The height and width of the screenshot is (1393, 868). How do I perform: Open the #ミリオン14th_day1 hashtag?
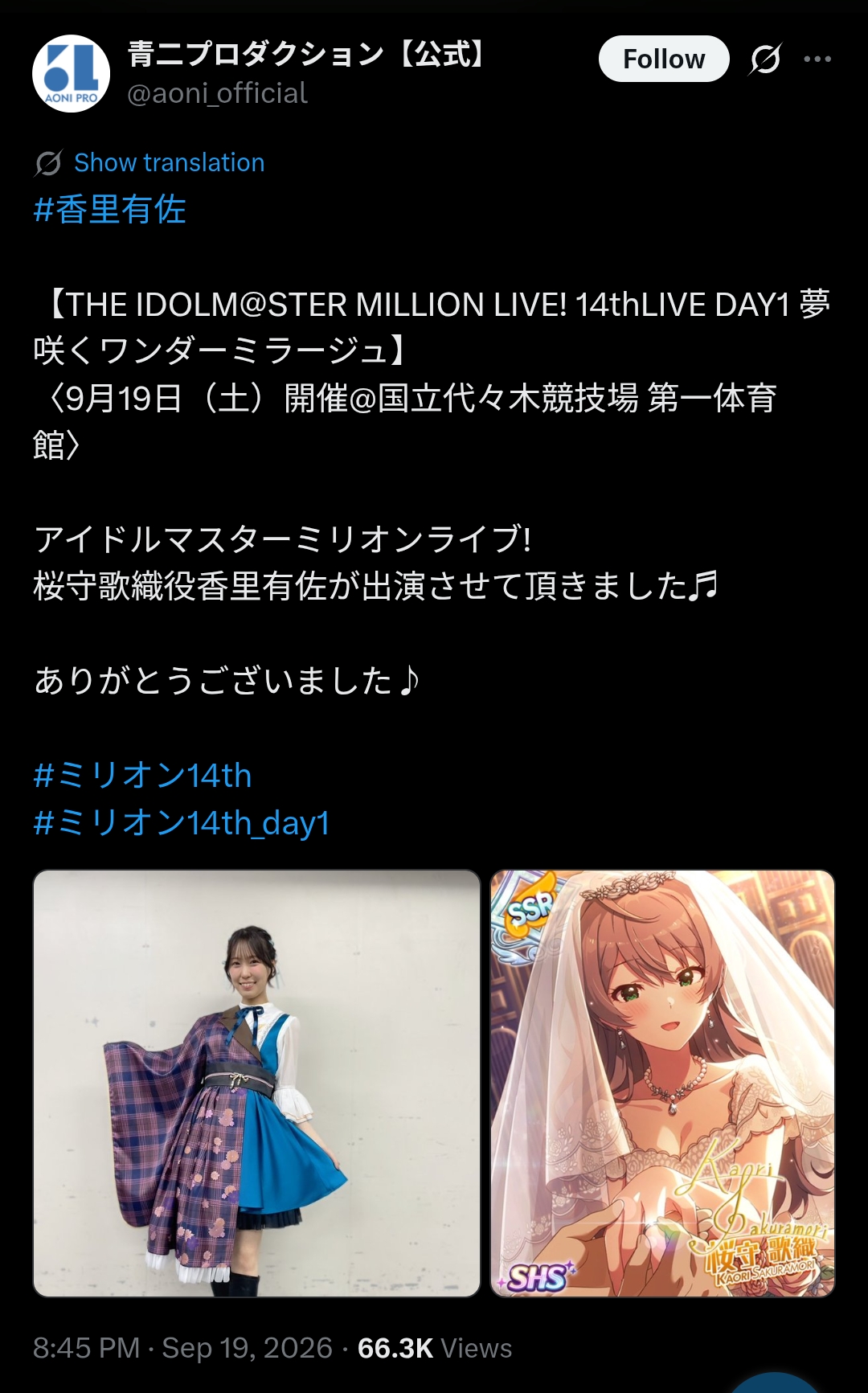[182, 823]
